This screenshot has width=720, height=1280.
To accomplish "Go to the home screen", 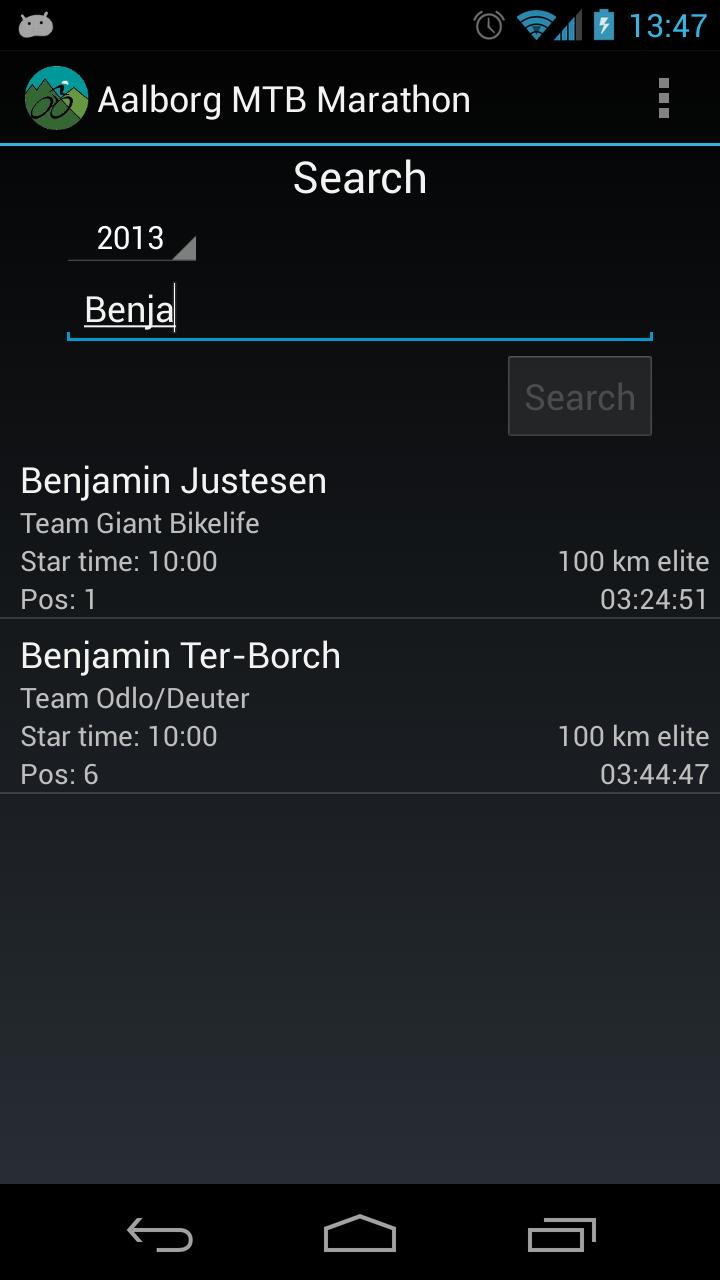I will click(360, 1235).
